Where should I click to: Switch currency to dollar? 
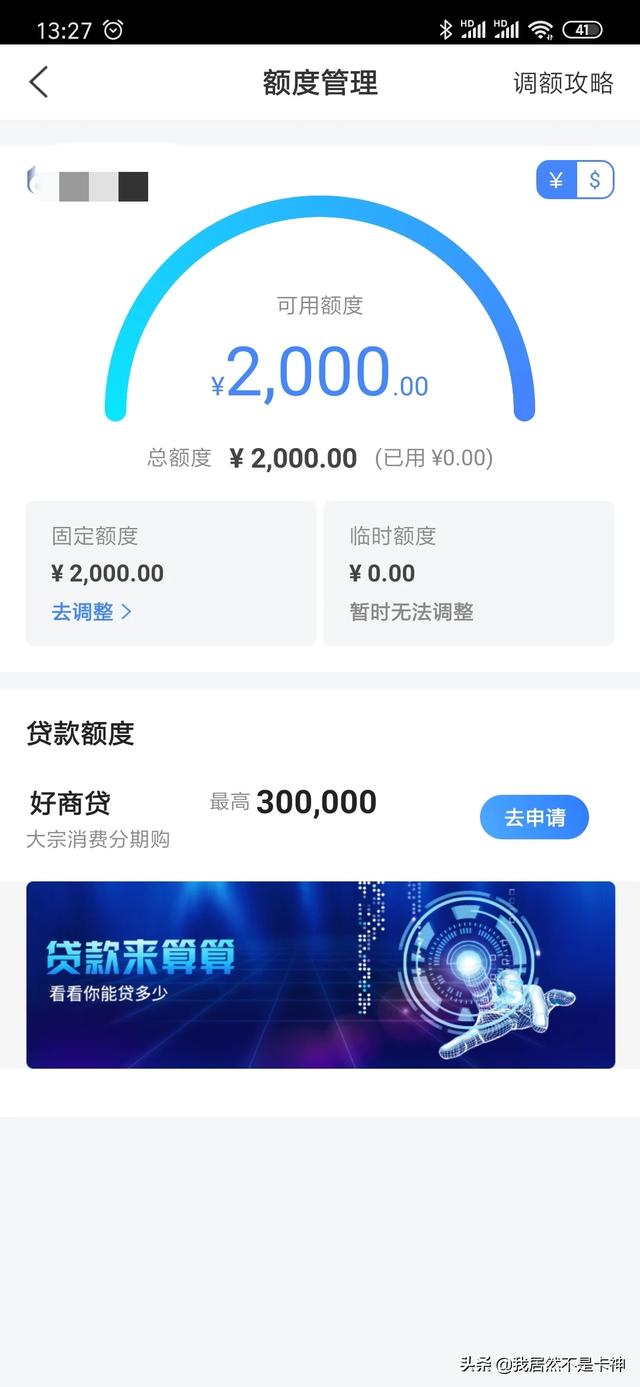[x=595, y=180]
